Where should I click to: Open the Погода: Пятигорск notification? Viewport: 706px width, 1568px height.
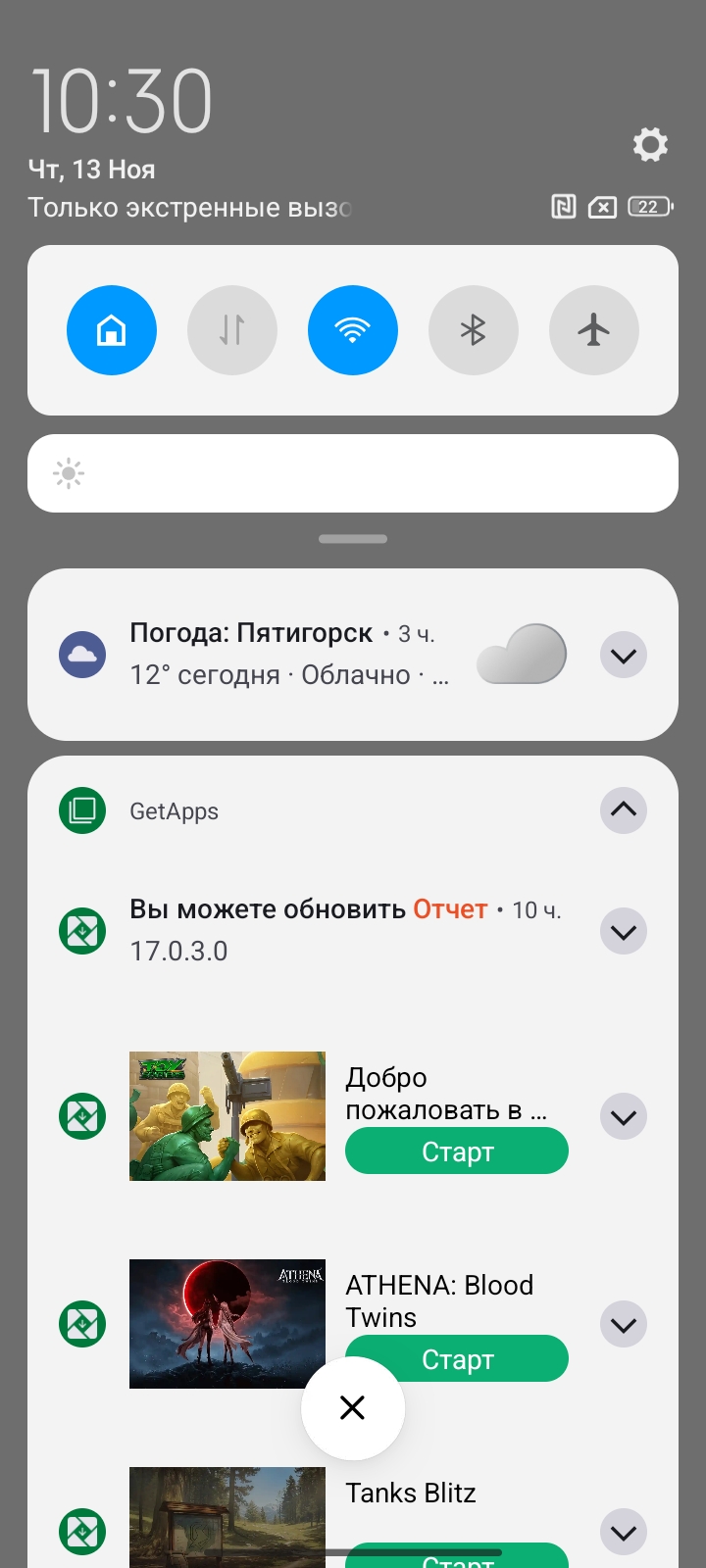[x=284, y=654]
